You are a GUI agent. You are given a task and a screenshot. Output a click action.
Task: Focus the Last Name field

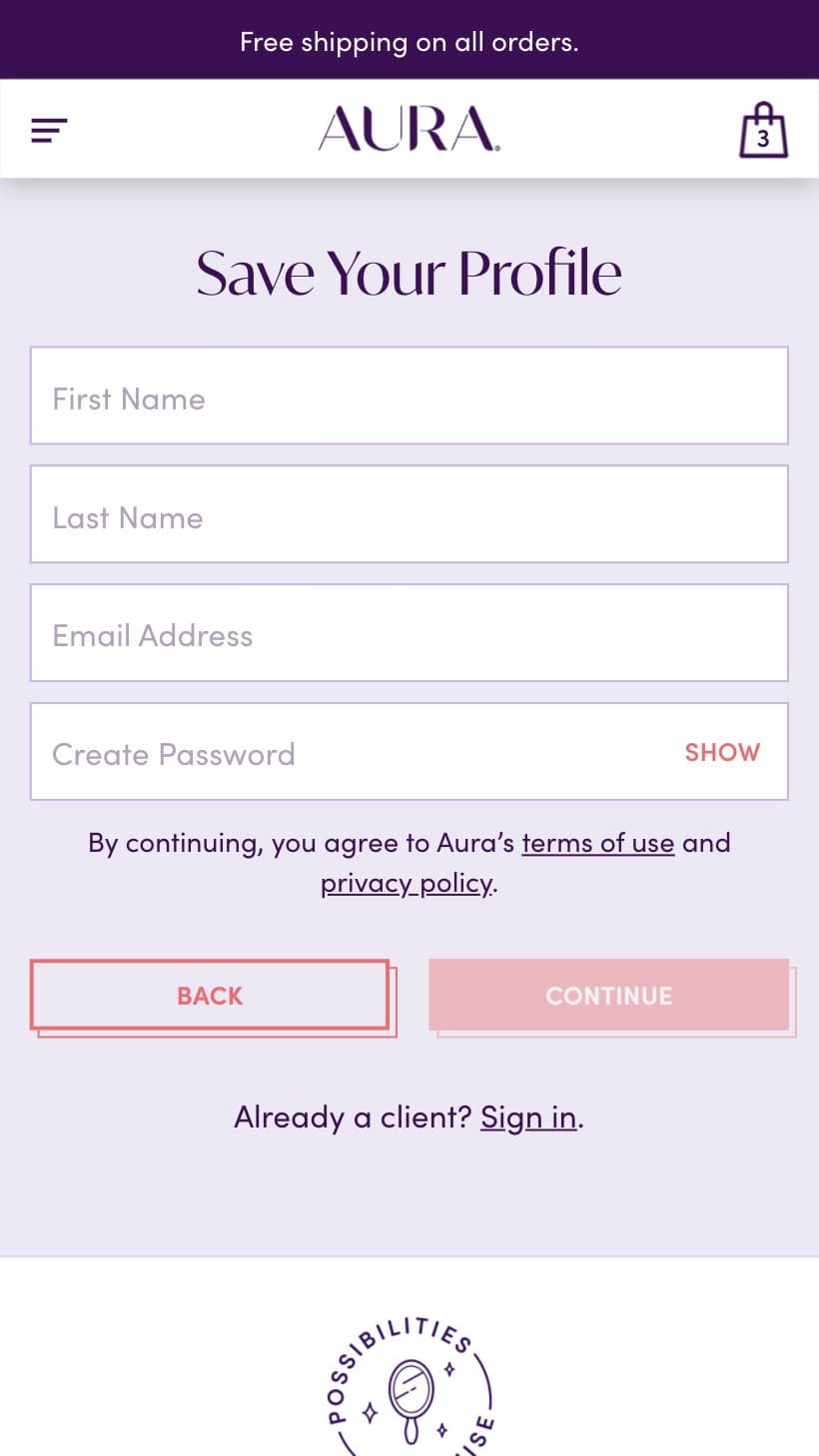point(409,514)
